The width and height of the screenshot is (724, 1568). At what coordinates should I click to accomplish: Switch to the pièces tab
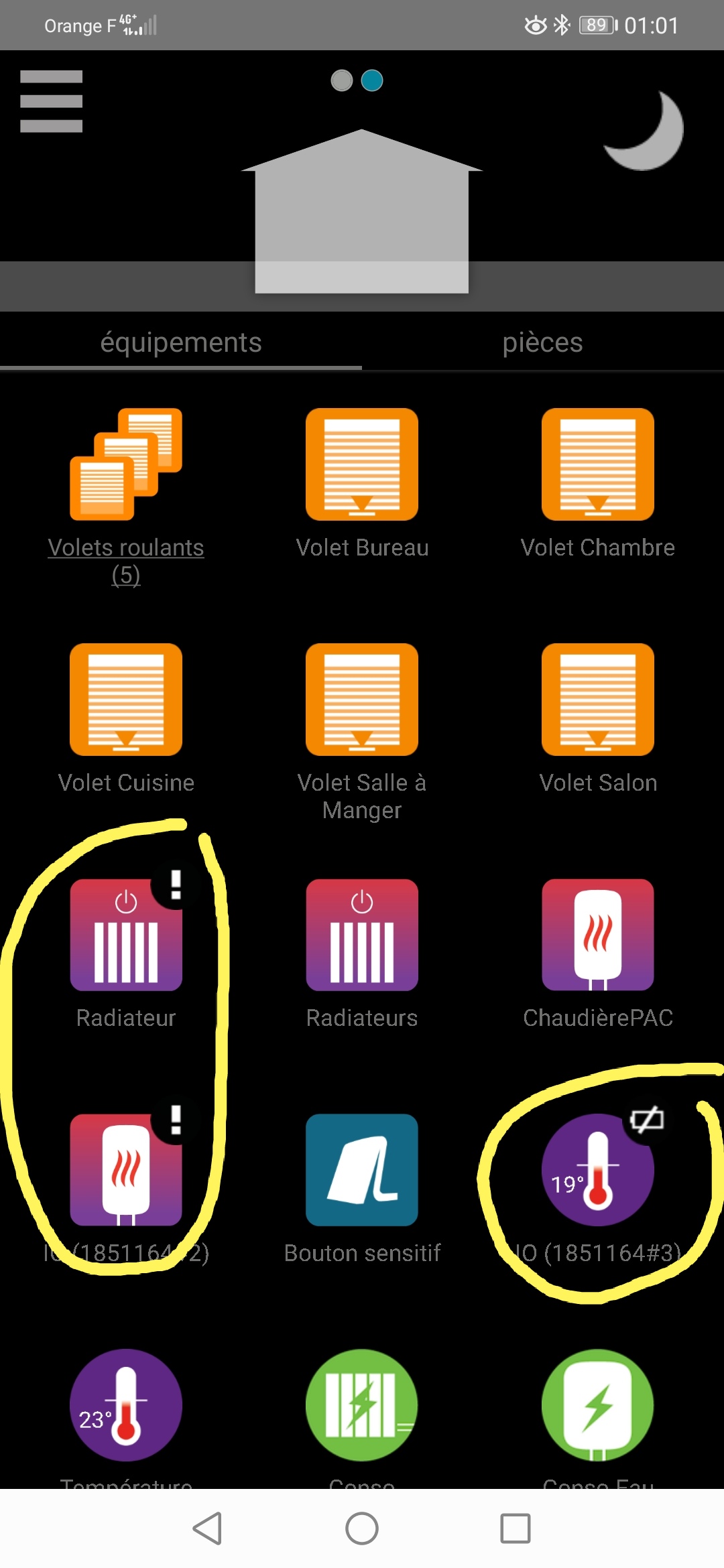click(543, 342)
